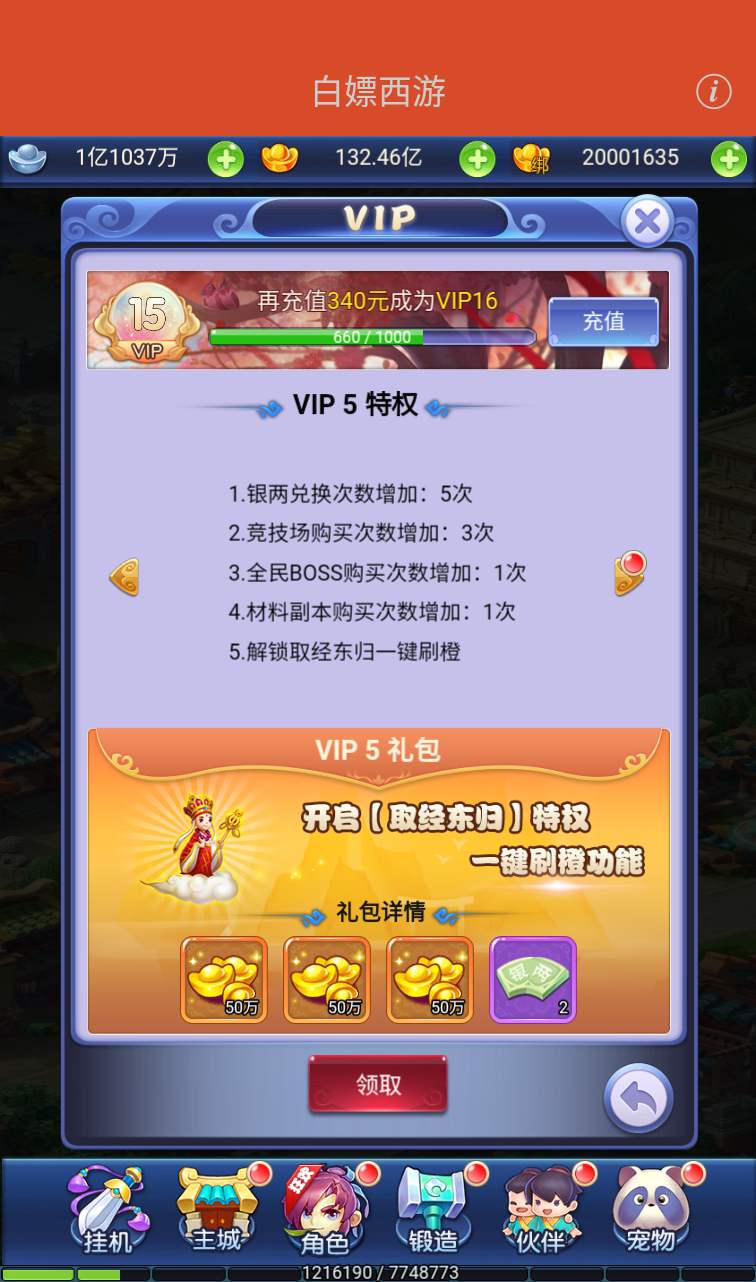The height and width of the screenshot is (1282, 756).
Task: View the 银两 item in the gift pack
Action: pos(532,979)
